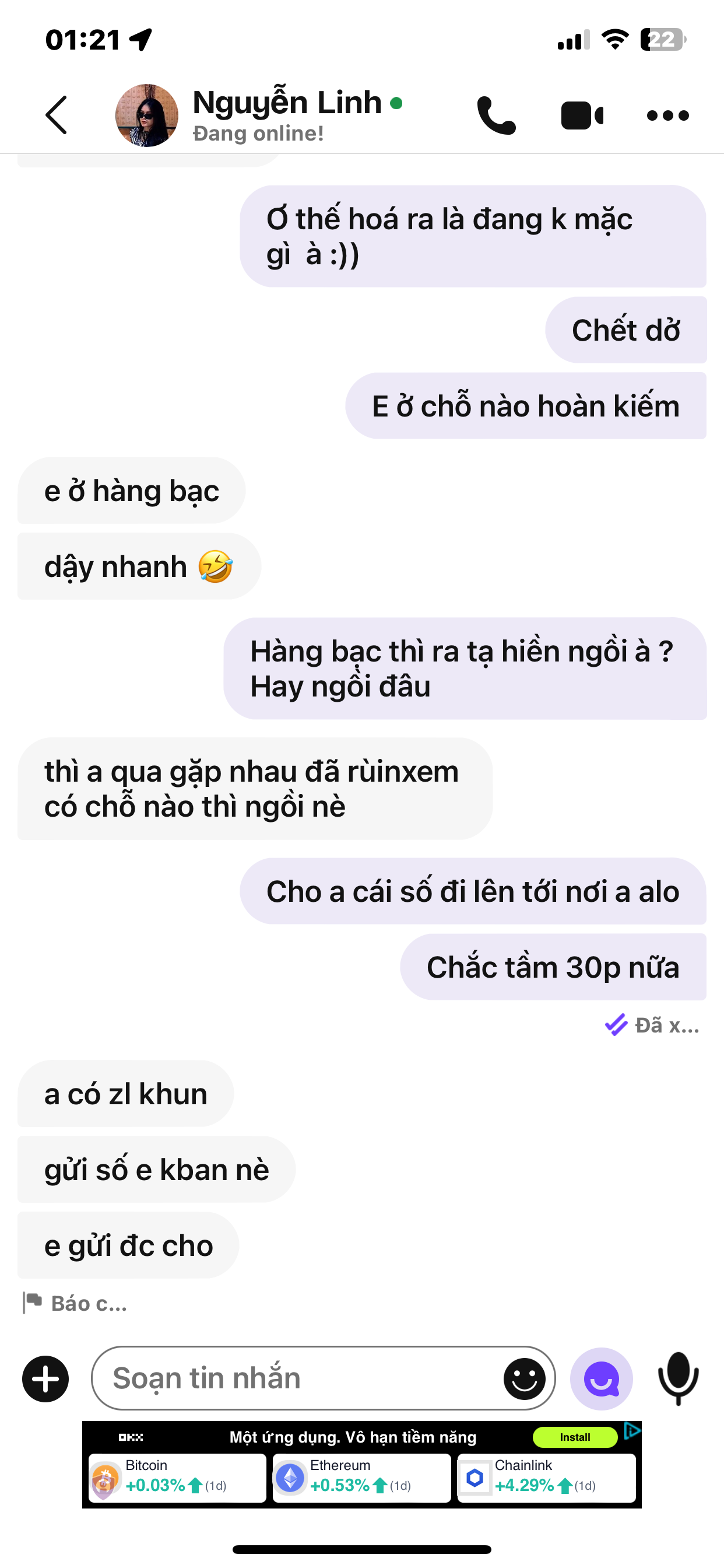Open the three-dot overflow menu

coord(667,115)
